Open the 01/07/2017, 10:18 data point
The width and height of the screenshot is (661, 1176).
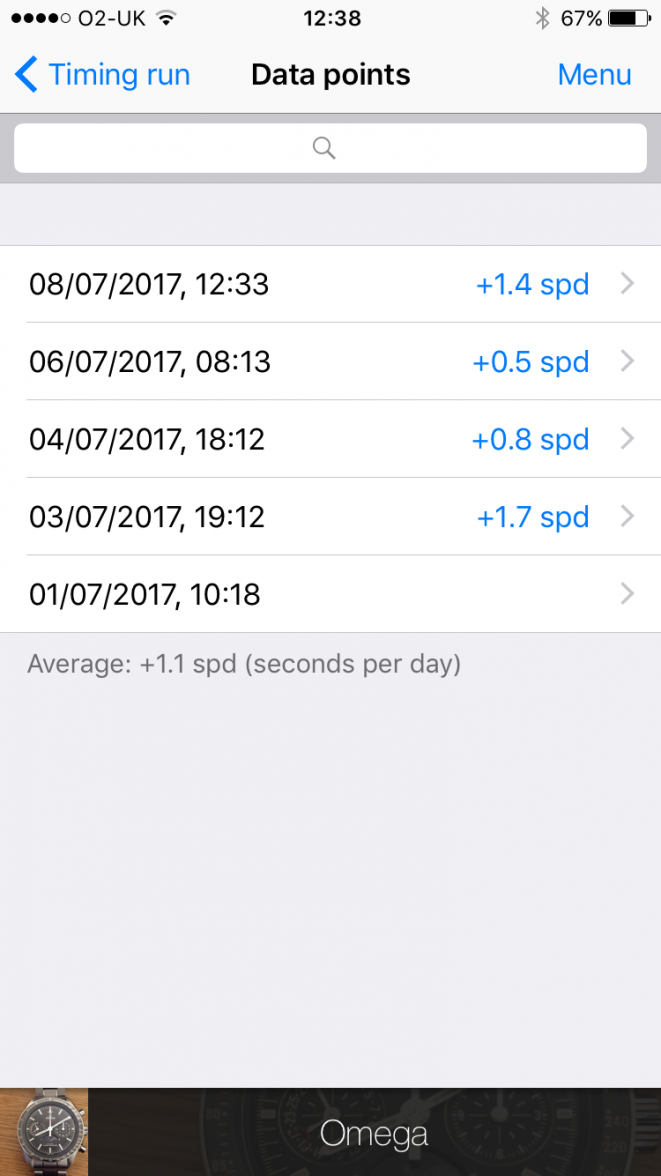[x=330, y=595]
